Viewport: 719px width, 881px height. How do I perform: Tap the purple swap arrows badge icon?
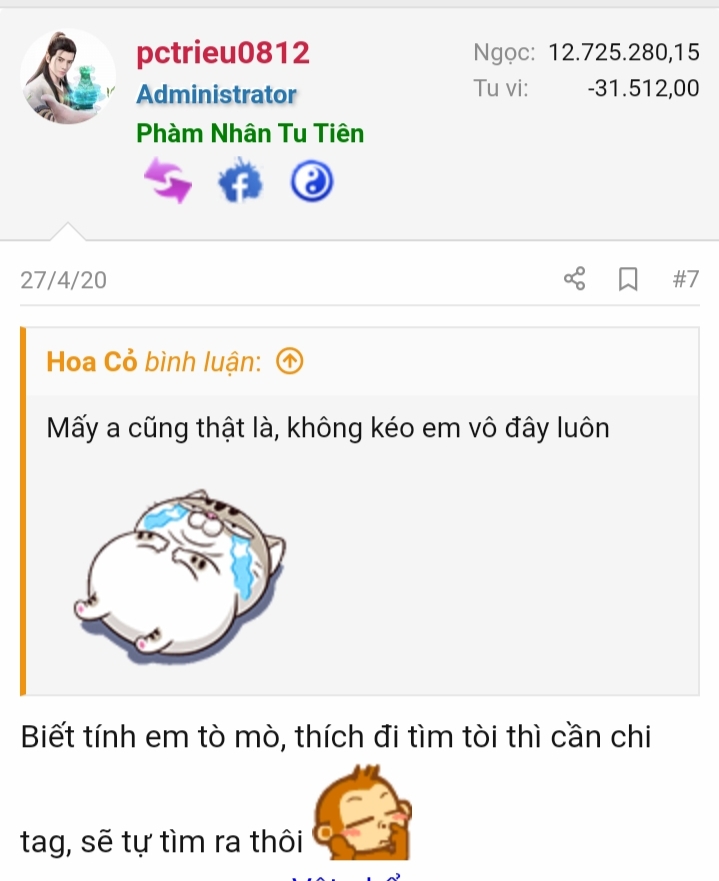coord(168,181)
